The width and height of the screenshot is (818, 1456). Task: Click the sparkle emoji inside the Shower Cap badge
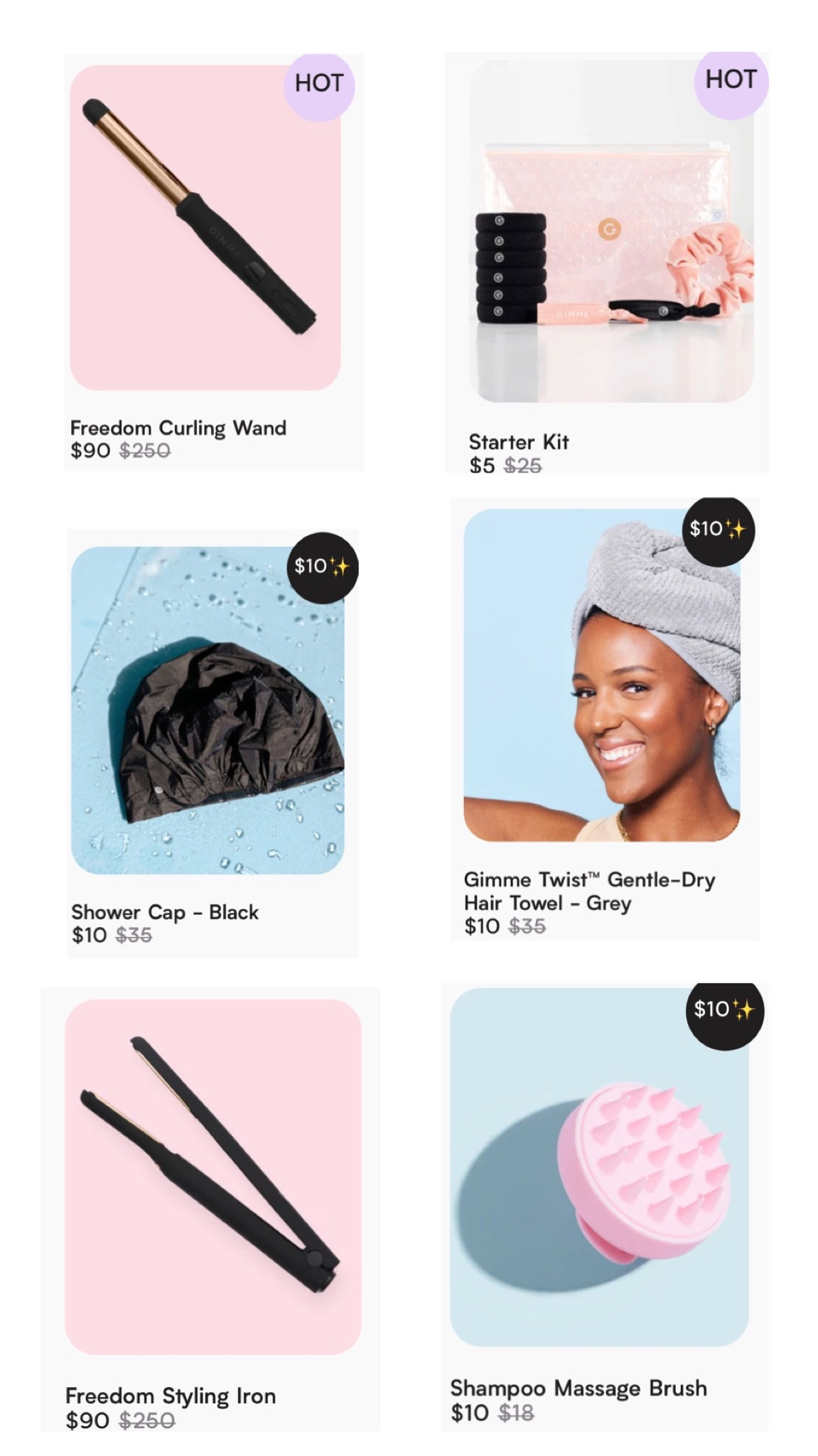(342, 567)
